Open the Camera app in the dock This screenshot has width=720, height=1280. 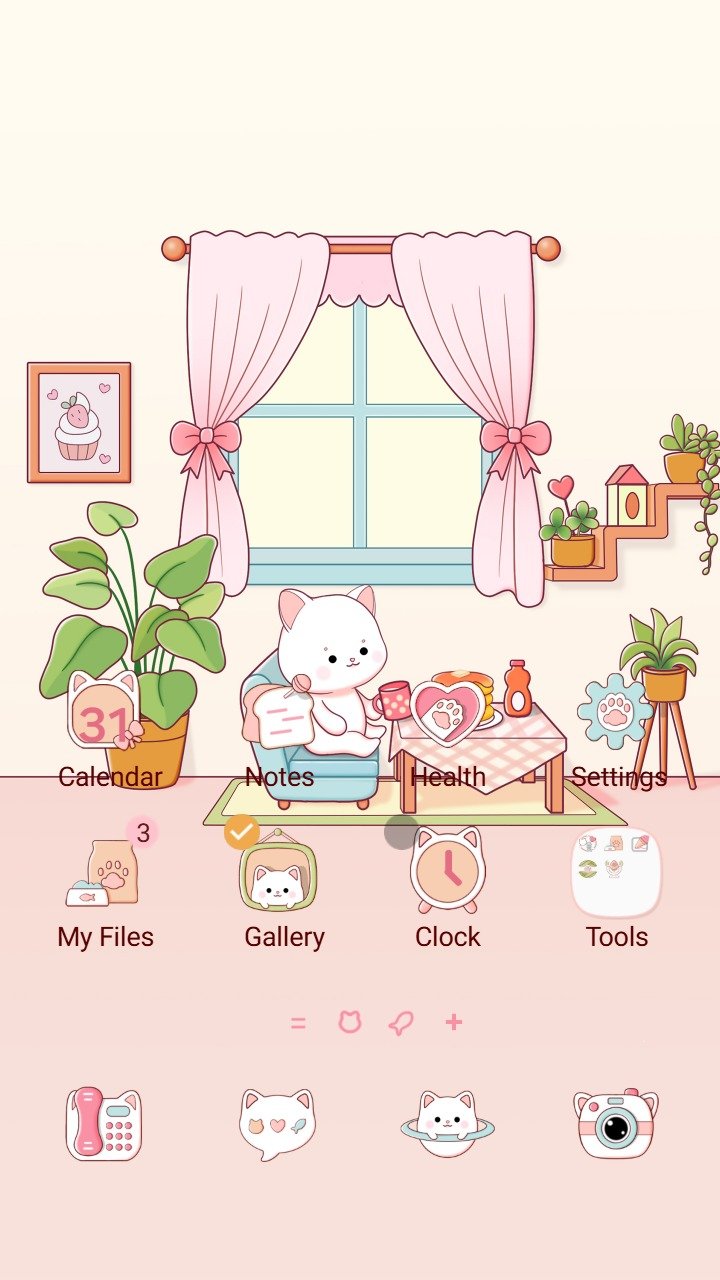click(x=616, y=1124)
